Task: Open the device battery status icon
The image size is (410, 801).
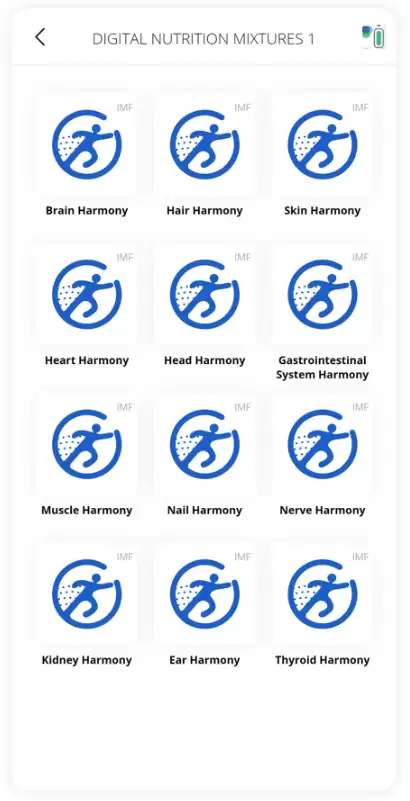Action: (373, 37)
